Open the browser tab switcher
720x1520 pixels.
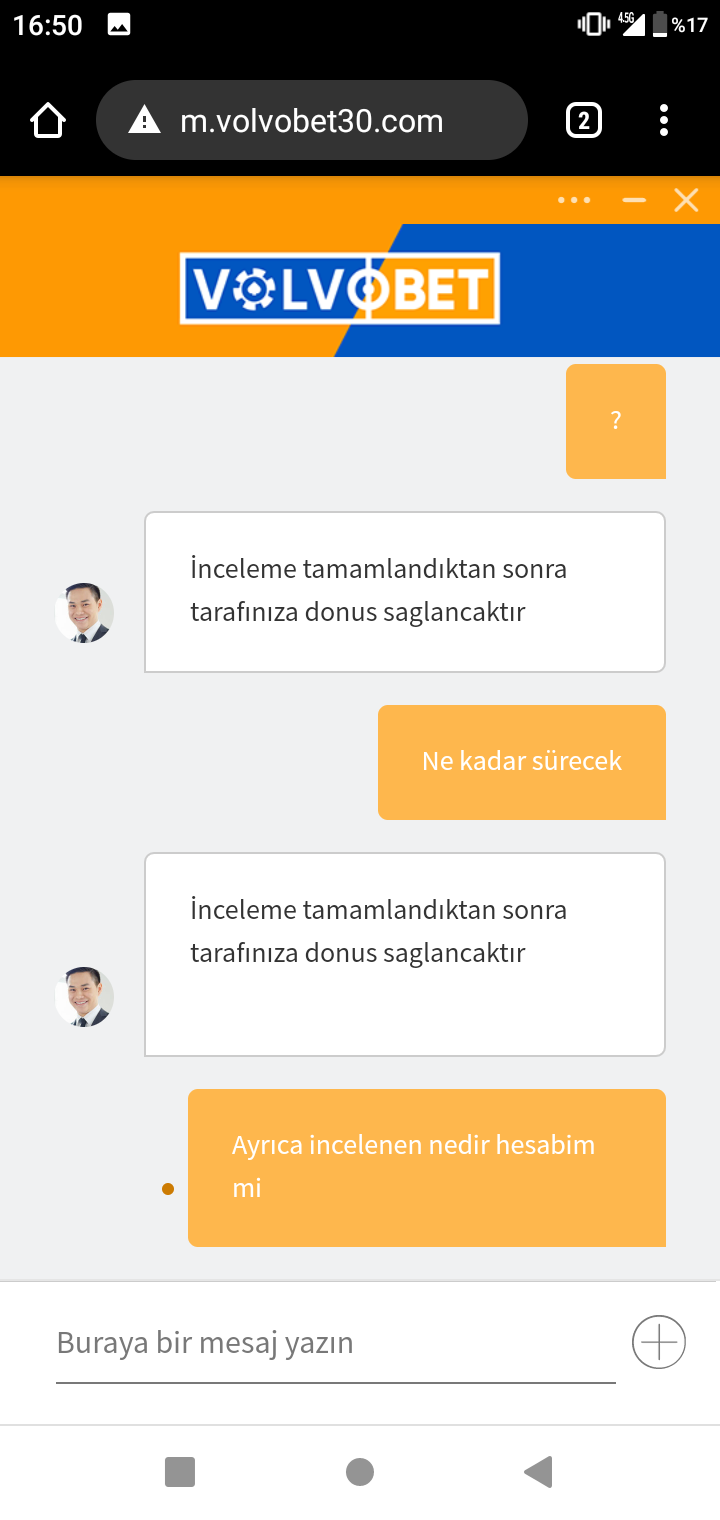pos(584,121)
